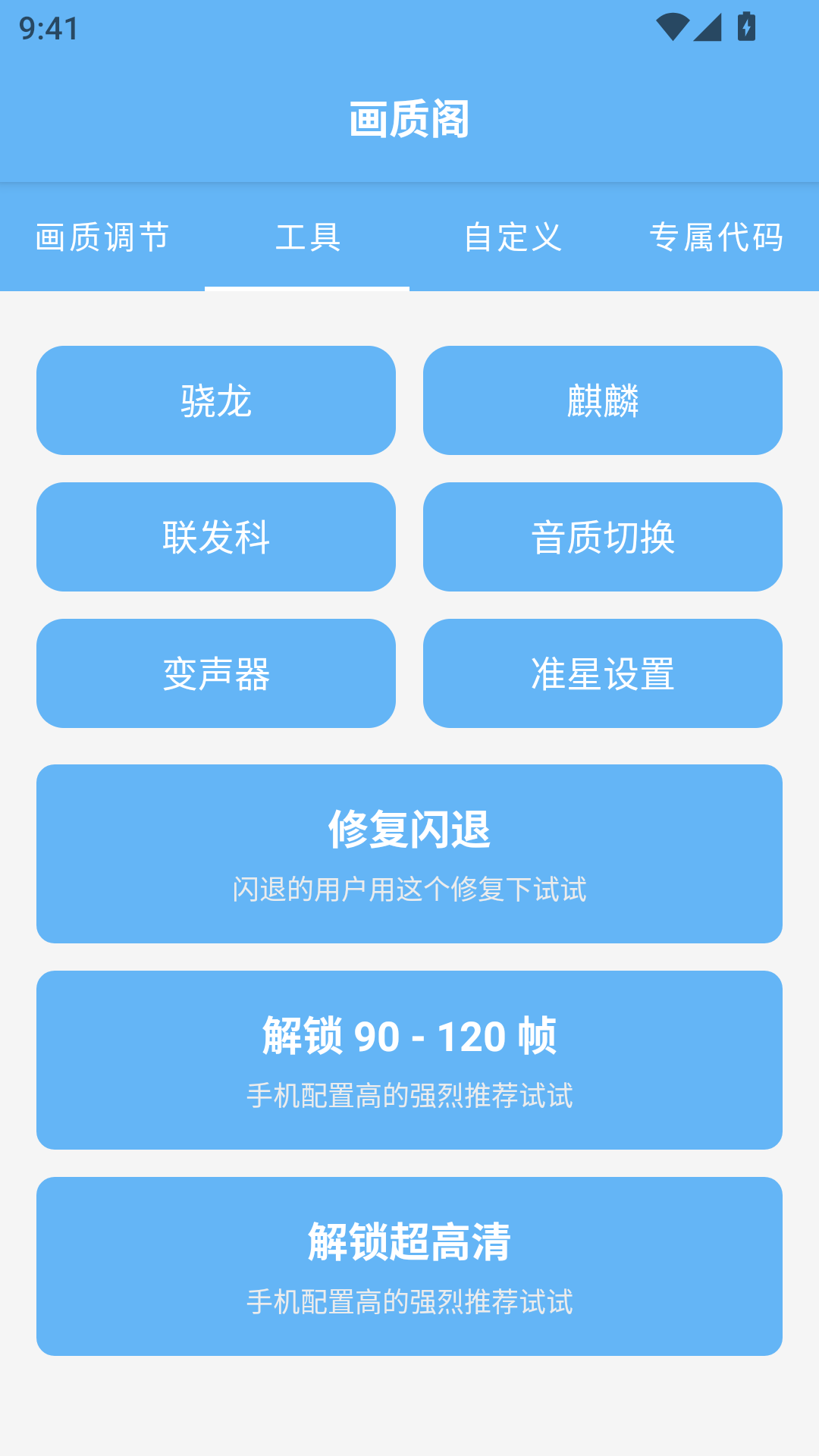Viewport: 819px width, 1456px height.
Task: Click the cellular signal icon
Action: click(x=708, y=25)
